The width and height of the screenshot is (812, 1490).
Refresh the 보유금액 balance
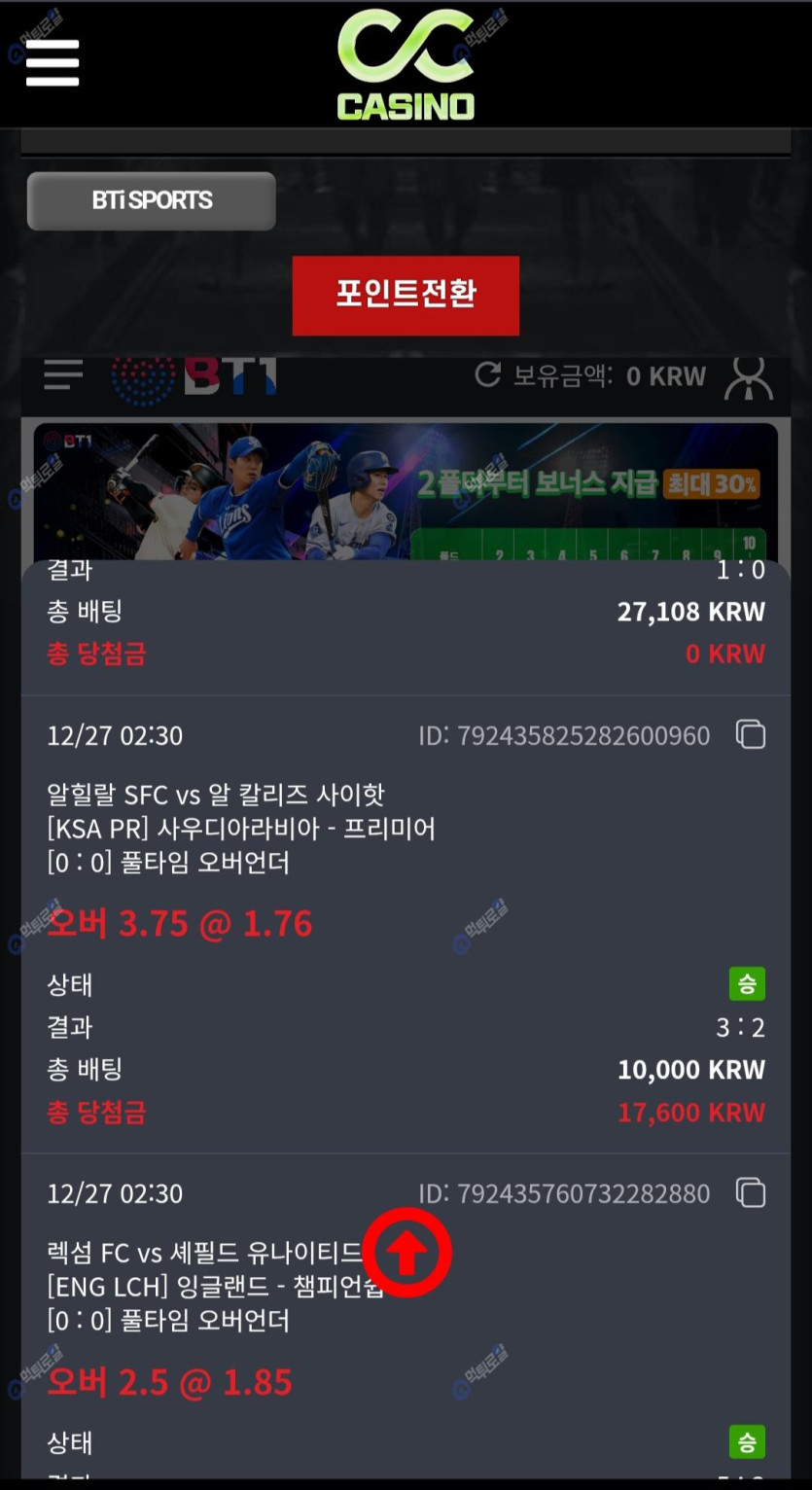click(x=487, y=375)
